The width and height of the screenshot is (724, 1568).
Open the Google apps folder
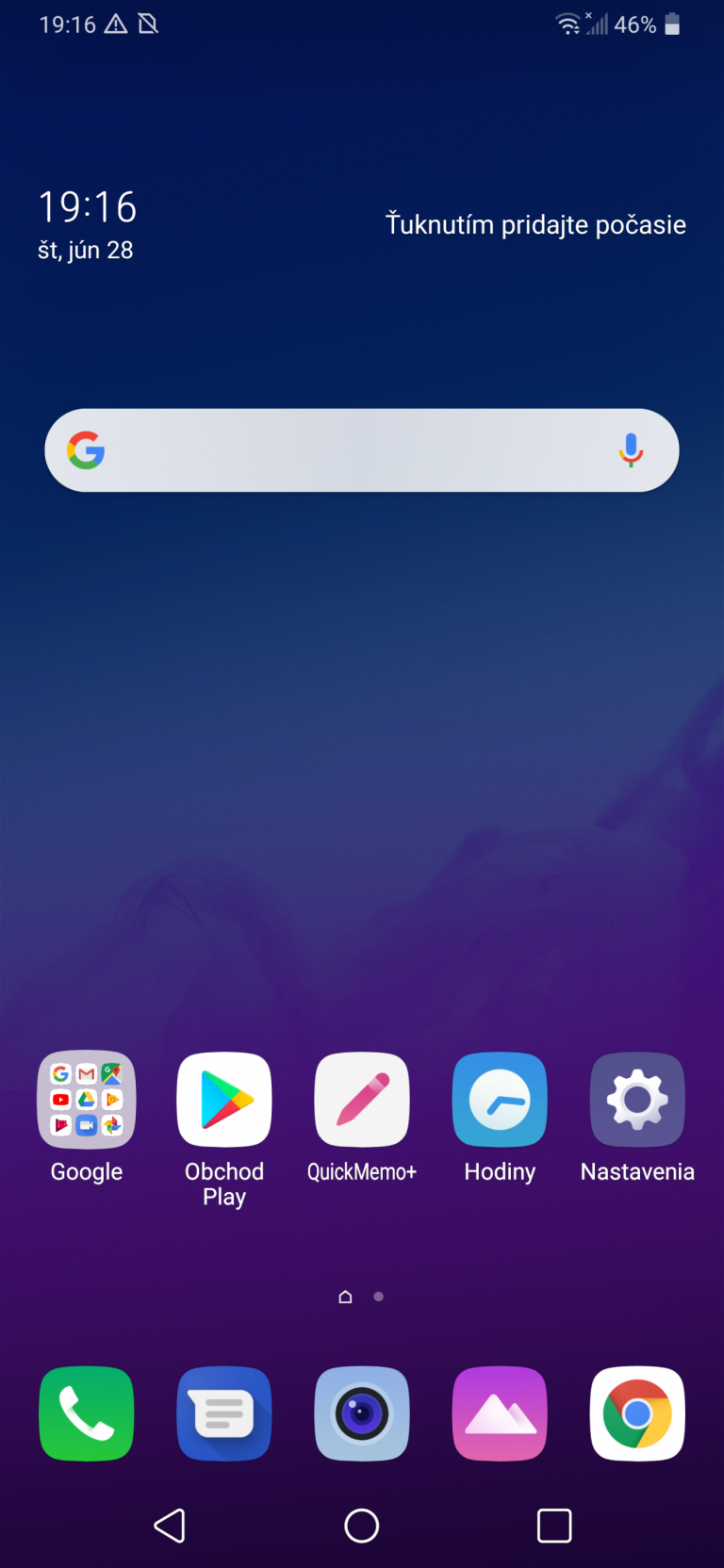click(87, 1100)
